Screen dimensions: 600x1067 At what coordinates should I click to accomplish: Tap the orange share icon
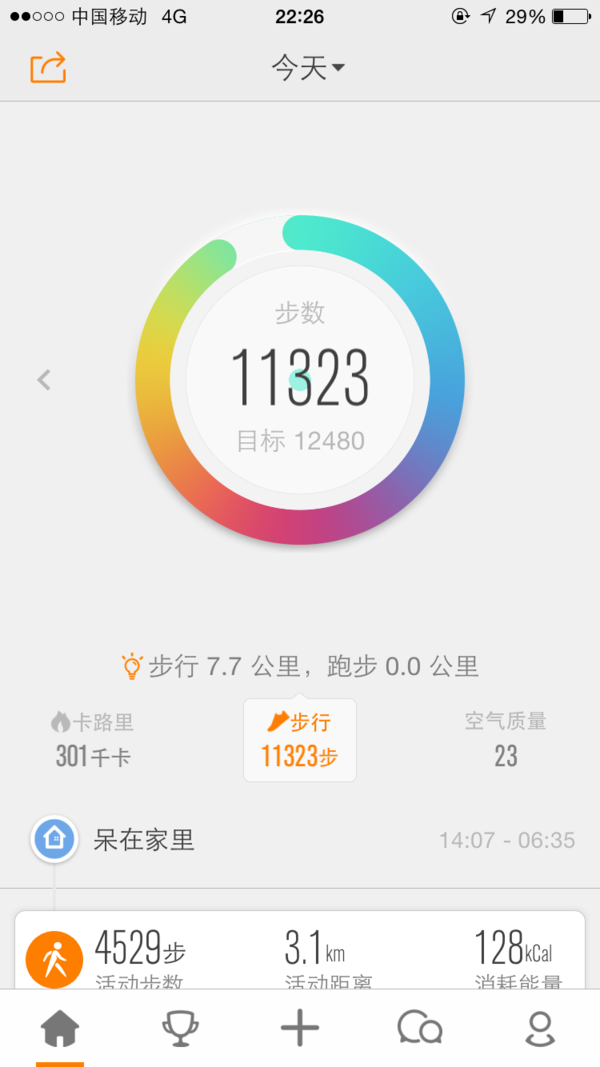point(48,68)
